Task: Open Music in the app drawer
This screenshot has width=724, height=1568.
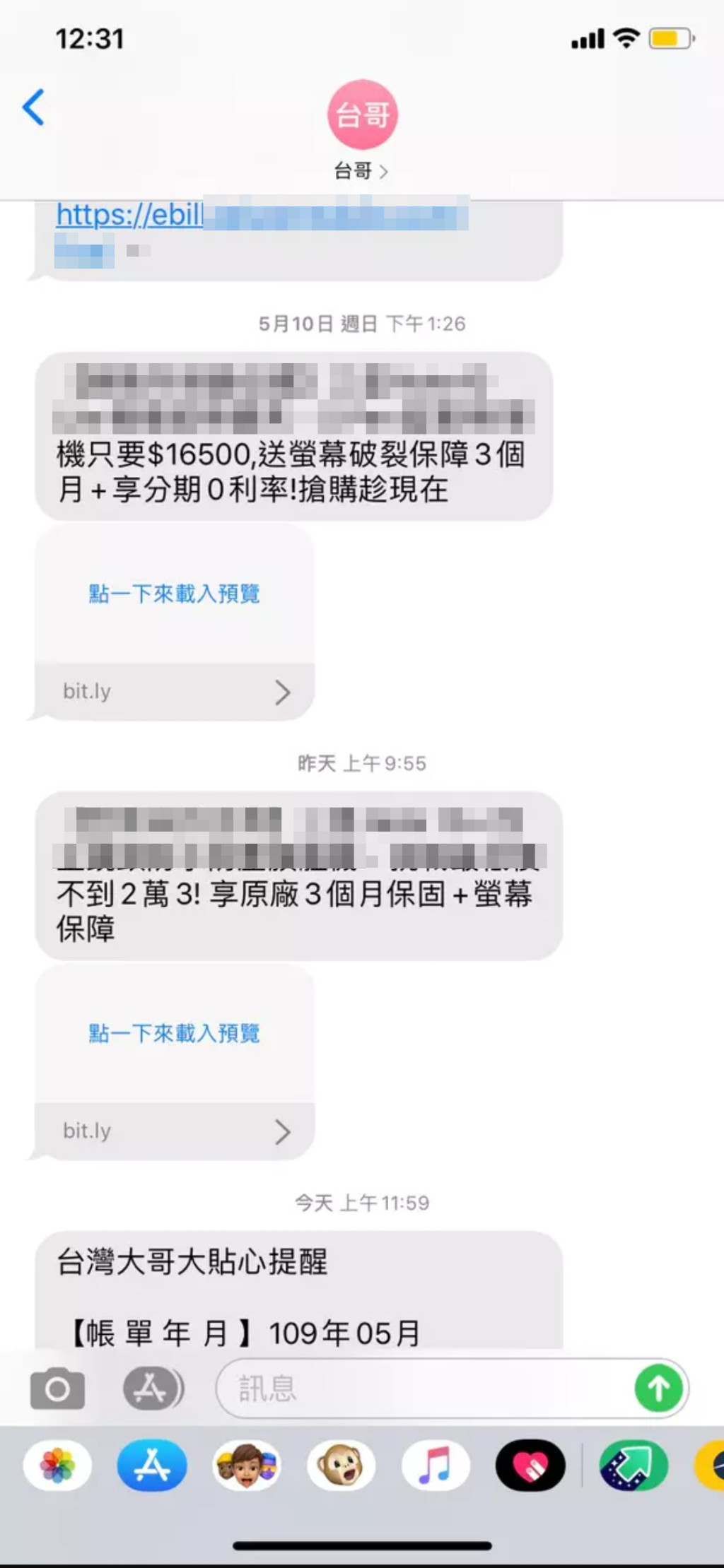Action: [436, 1466]
